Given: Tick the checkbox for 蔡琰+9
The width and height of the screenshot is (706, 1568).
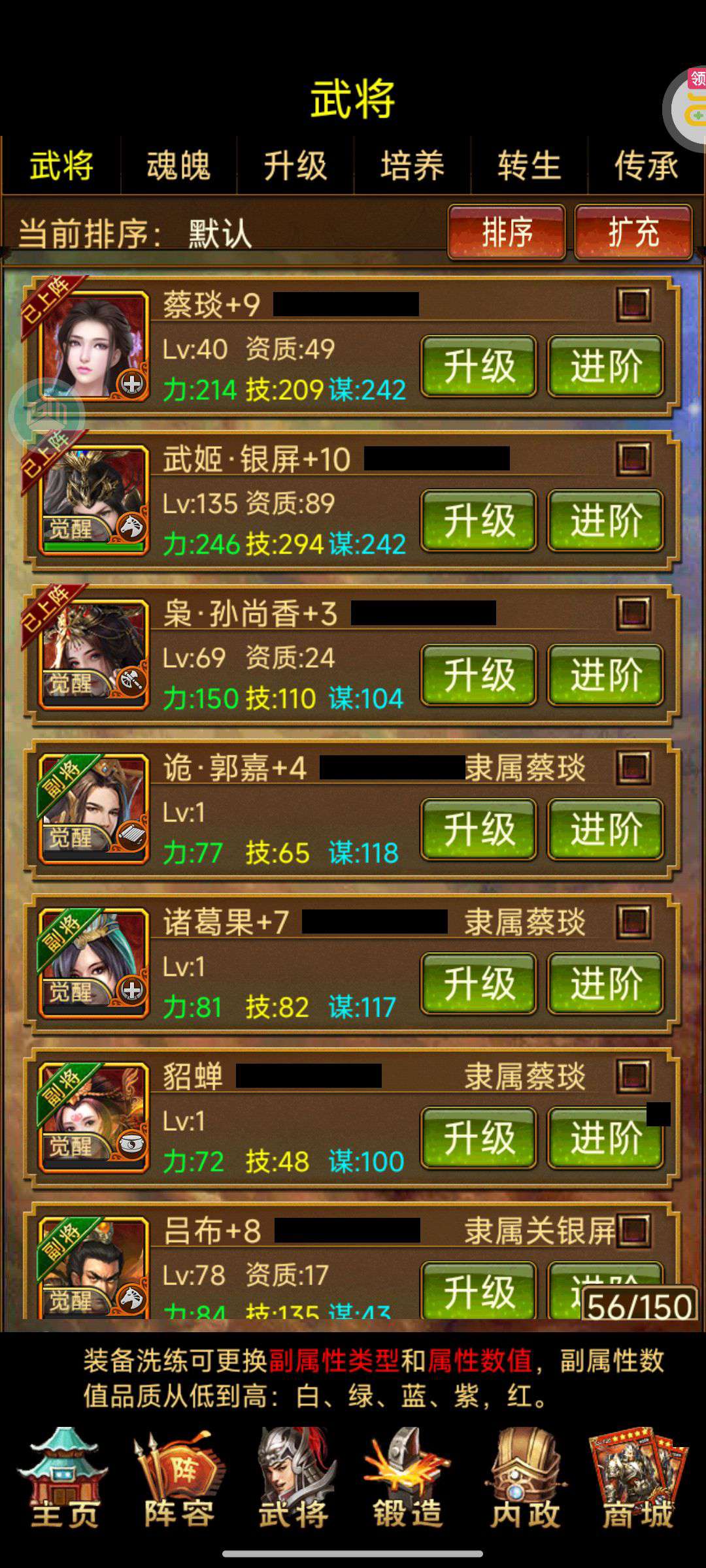Looking at the screenshot, I should tap(633, 304).
